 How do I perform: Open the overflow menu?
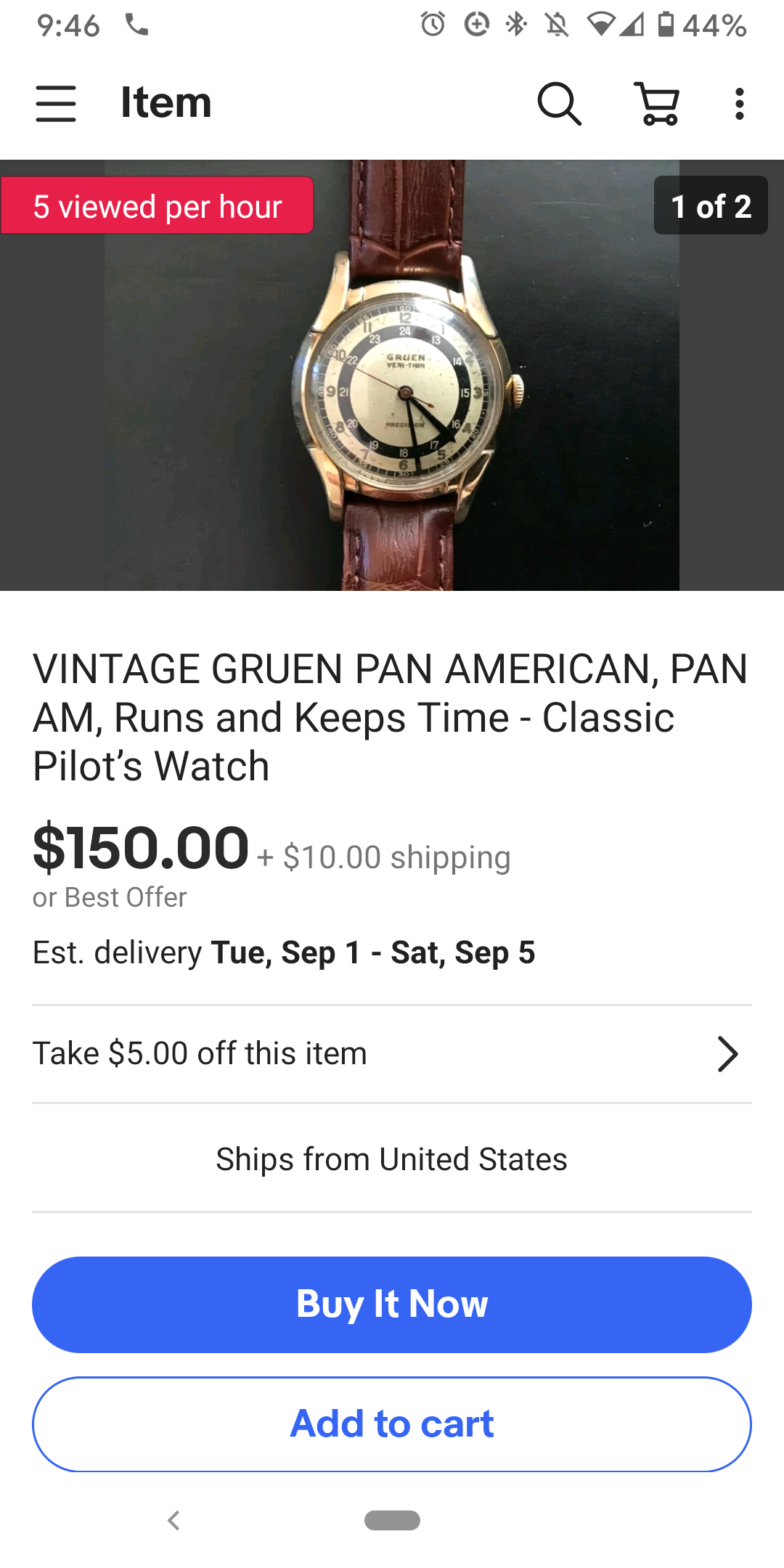click(x=739, y=103)
